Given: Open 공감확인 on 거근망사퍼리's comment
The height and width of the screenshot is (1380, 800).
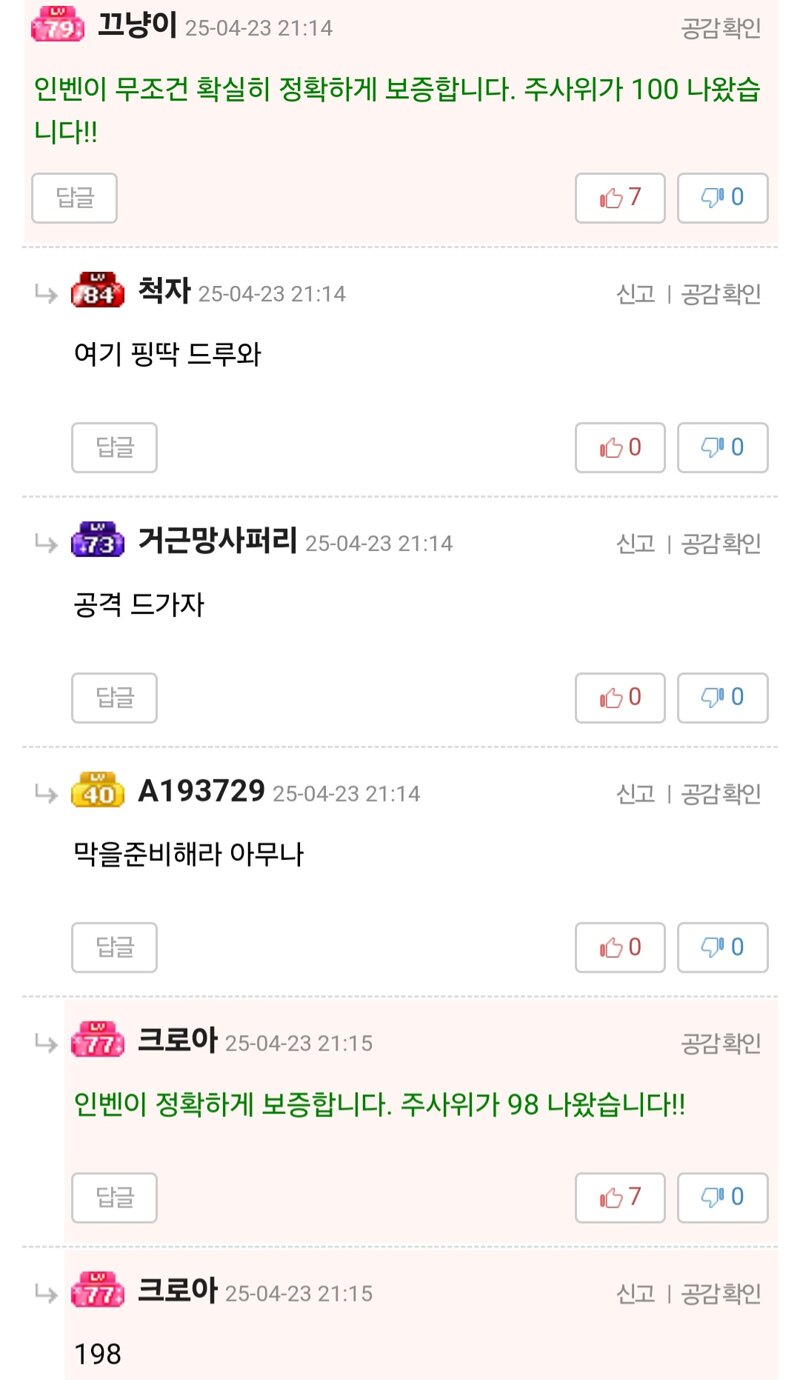Looking at the screenshot, I should (x=721, y=544).
